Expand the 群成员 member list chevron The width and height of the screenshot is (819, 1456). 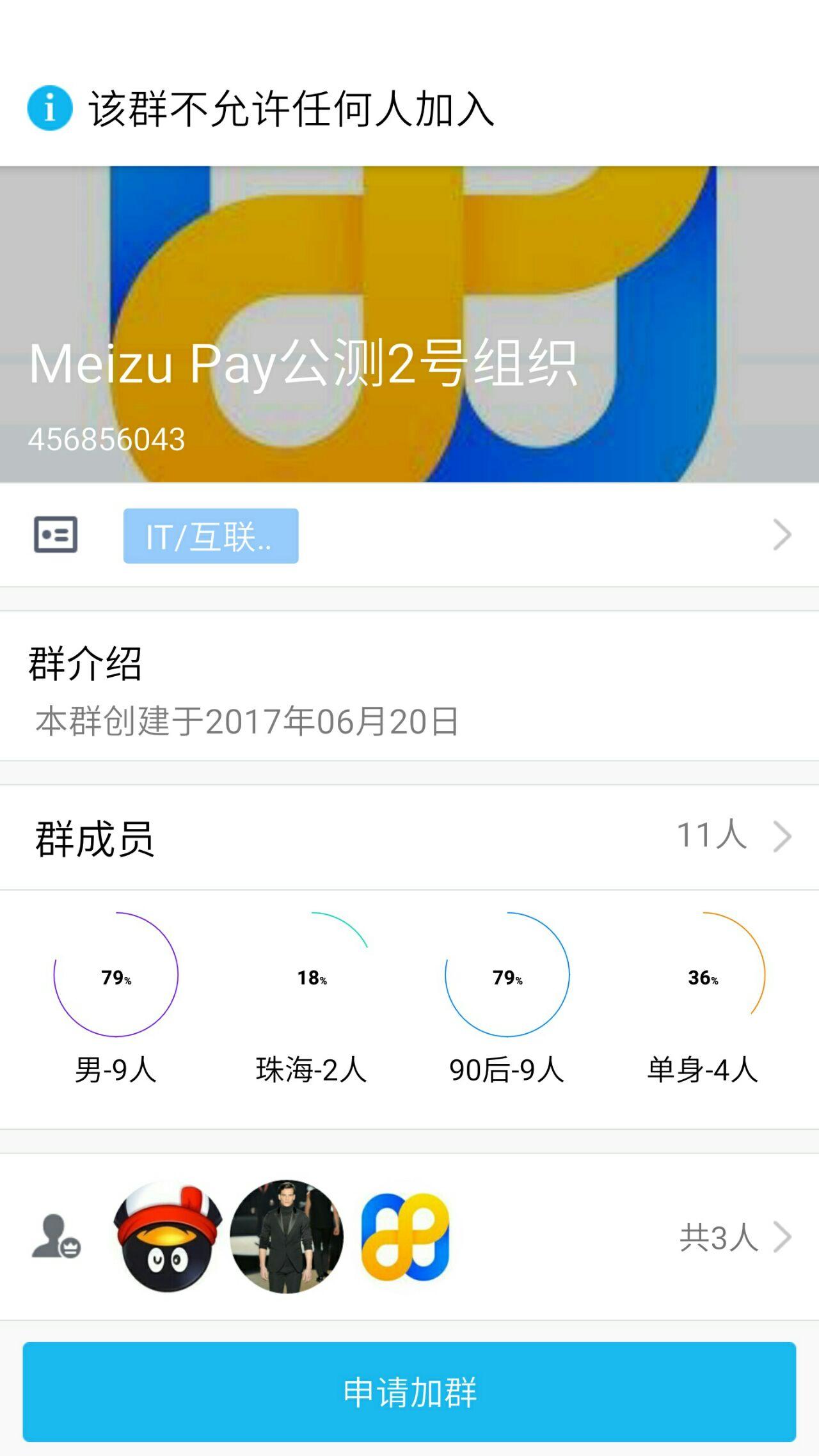click(783, 835)
